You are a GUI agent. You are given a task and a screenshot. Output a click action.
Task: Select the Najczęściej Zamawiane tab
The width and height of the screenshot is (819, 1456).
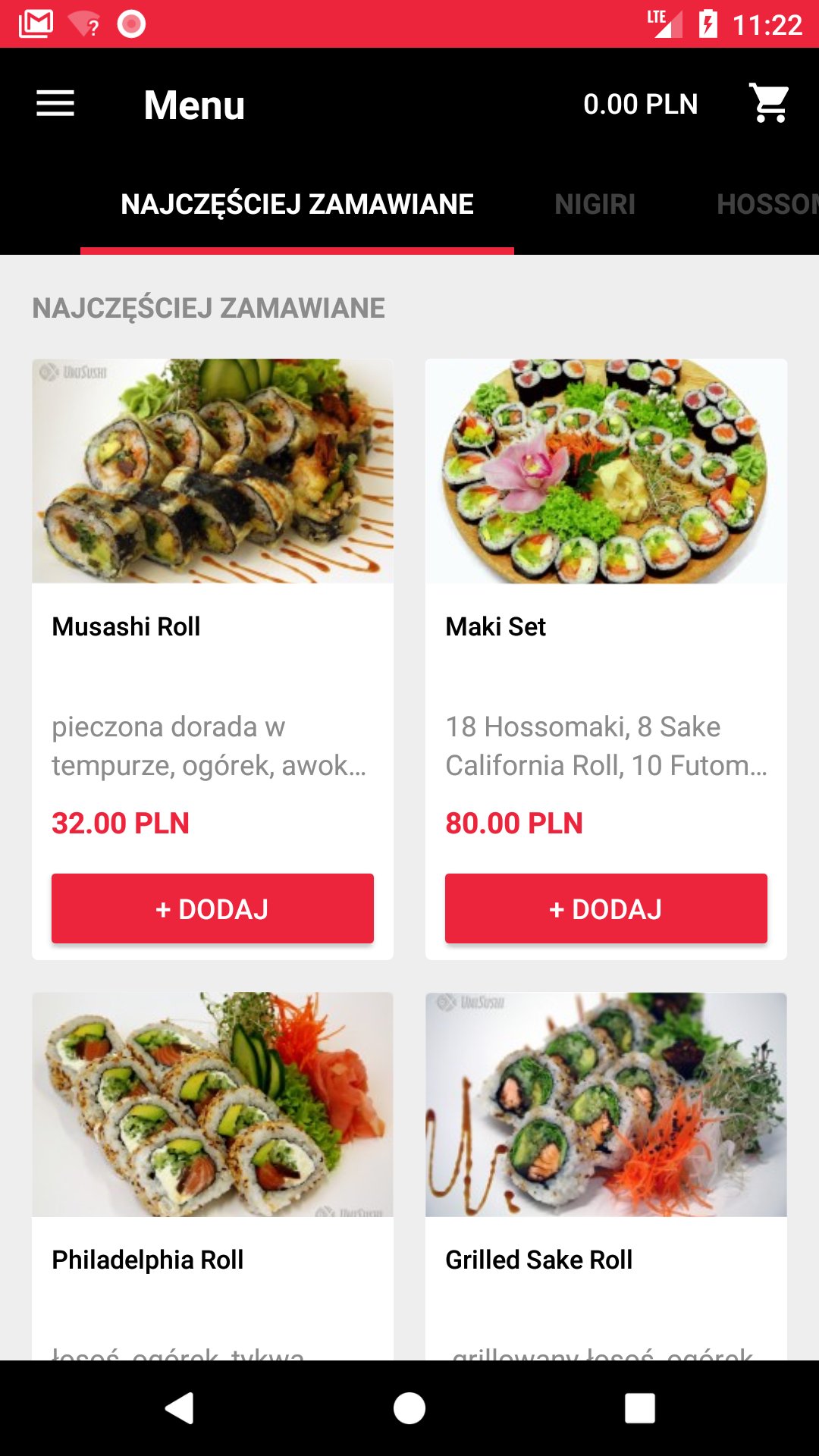297,204
